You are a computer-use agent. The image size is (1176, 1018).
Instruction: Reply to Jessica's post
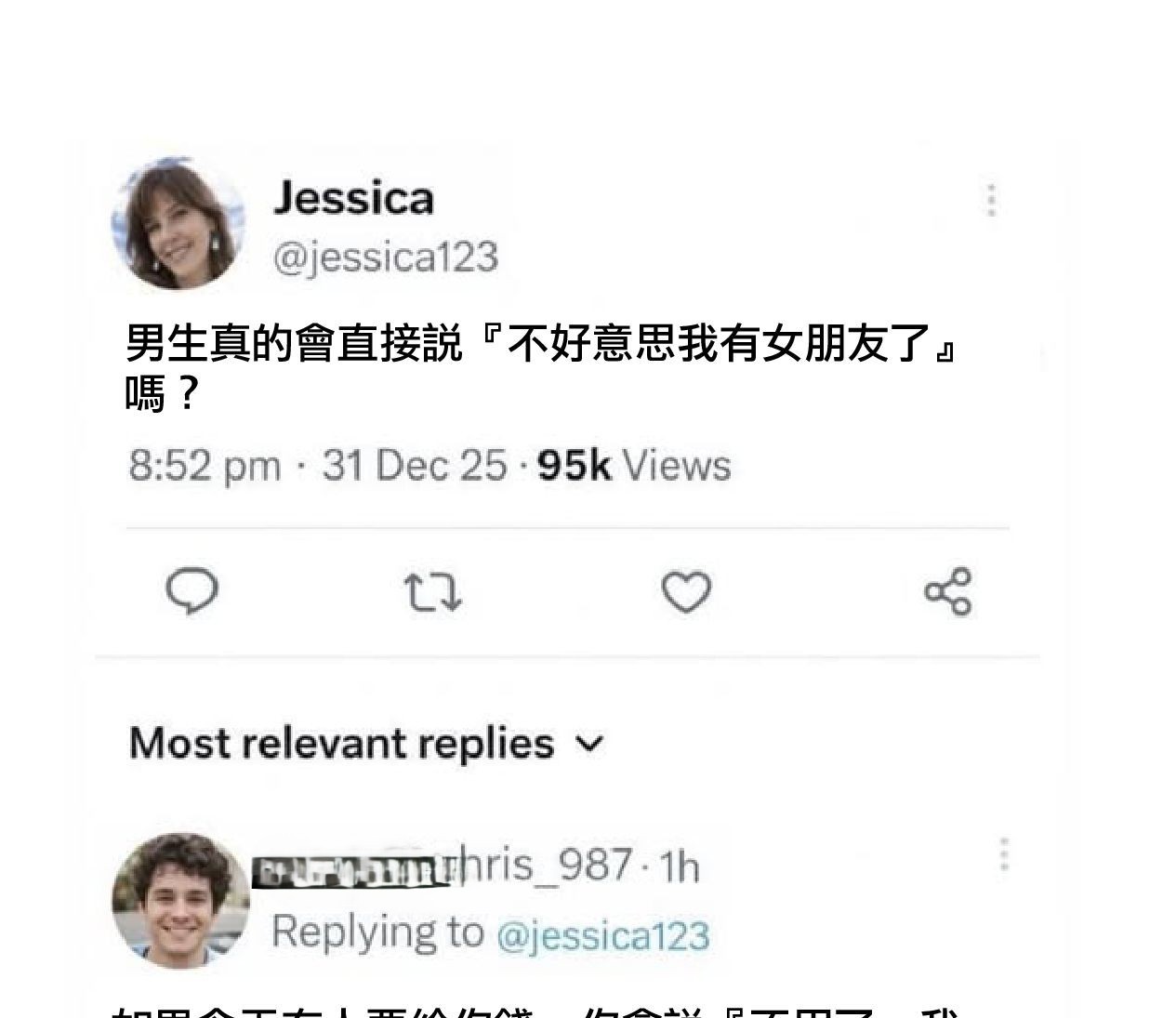(192, 591)
